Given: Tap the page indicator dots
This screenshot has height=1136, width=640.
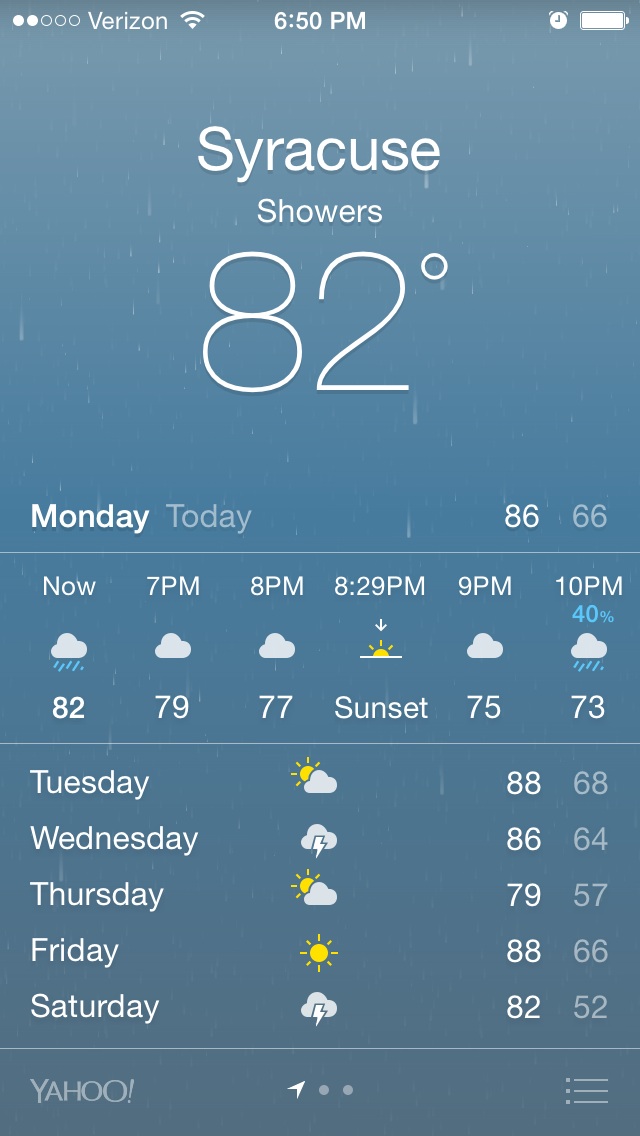Looking at the screenshot, I should point(320,1090).
